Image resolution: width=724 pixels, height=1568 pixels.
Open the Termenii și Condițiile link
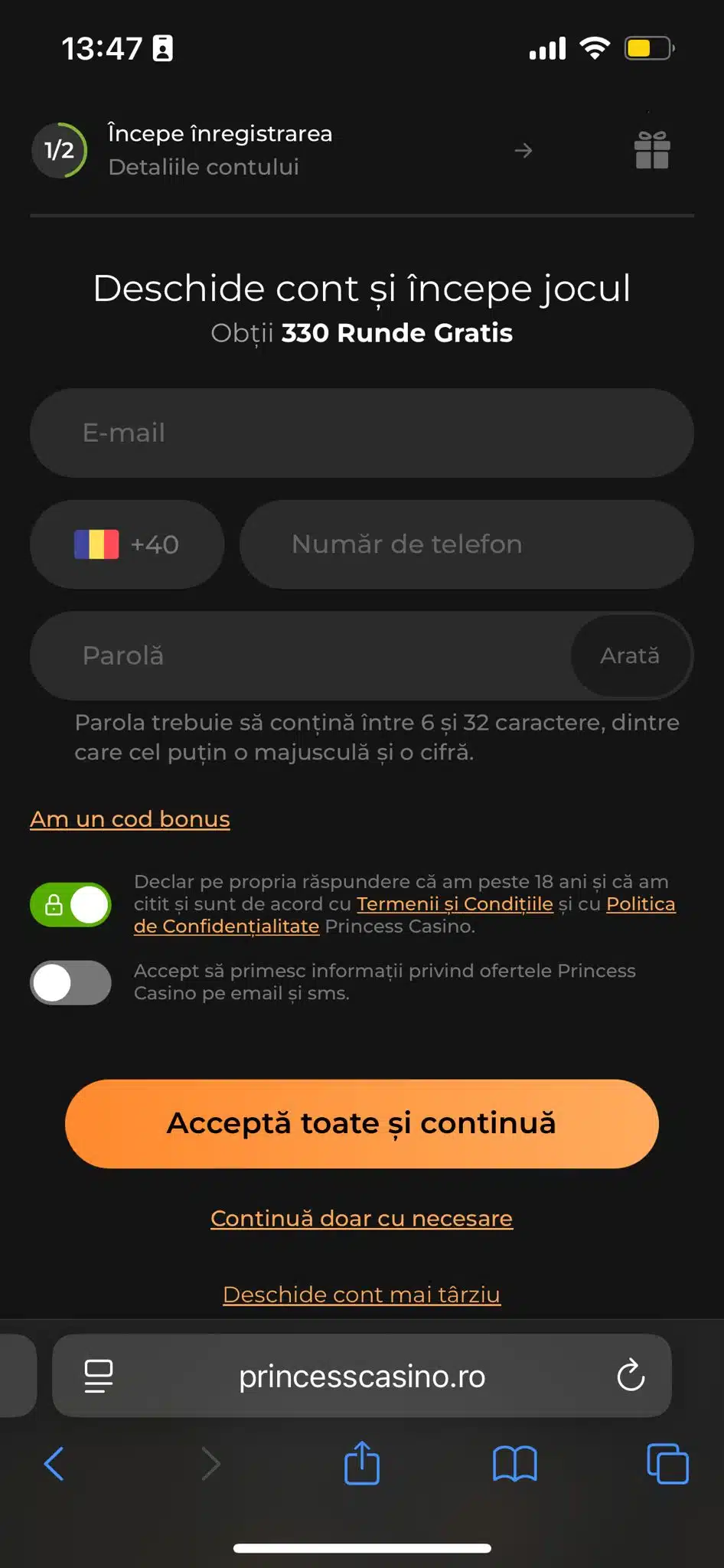click(x=455, y=904)
